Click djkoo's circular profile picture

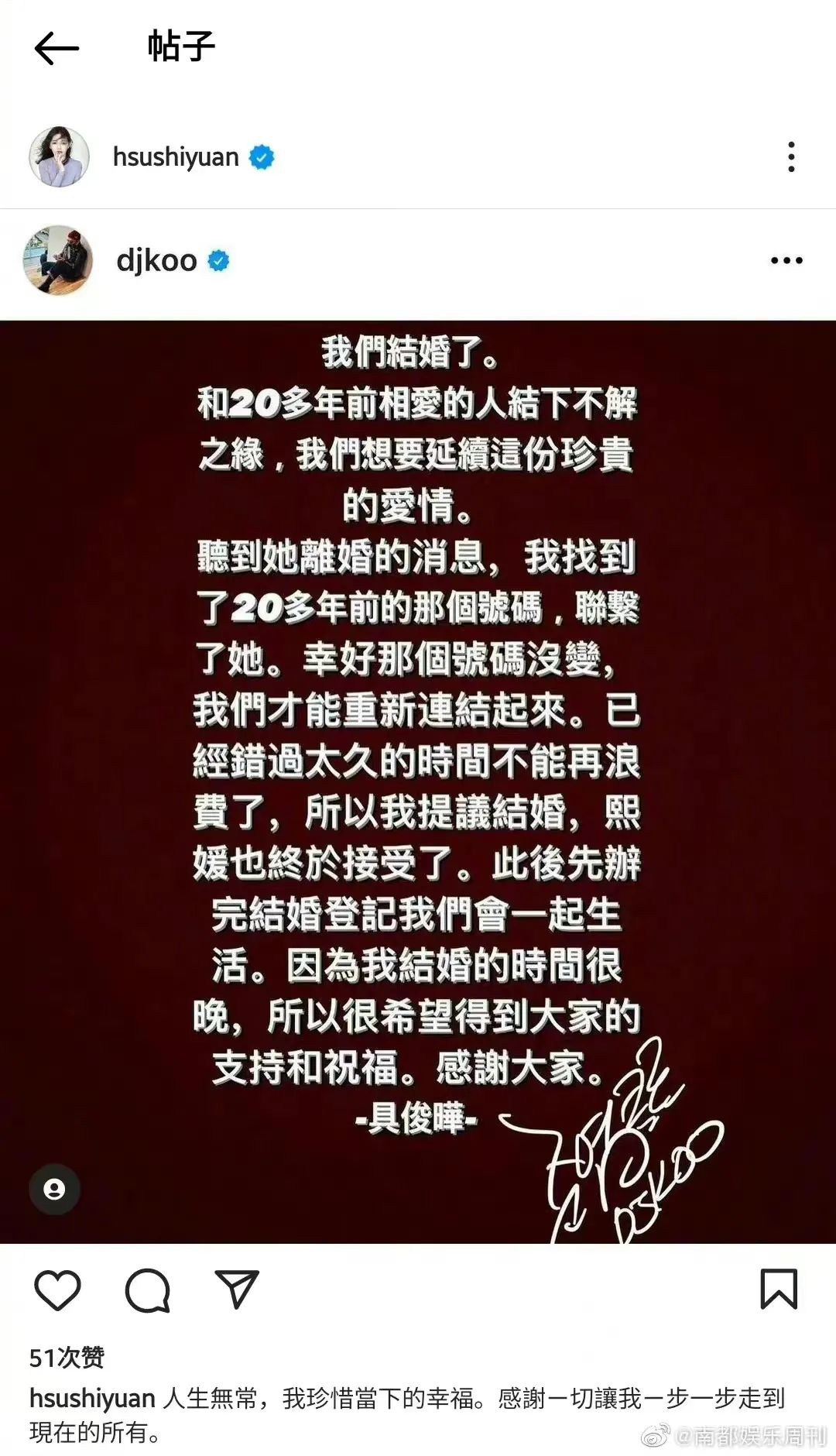[58, 259]
